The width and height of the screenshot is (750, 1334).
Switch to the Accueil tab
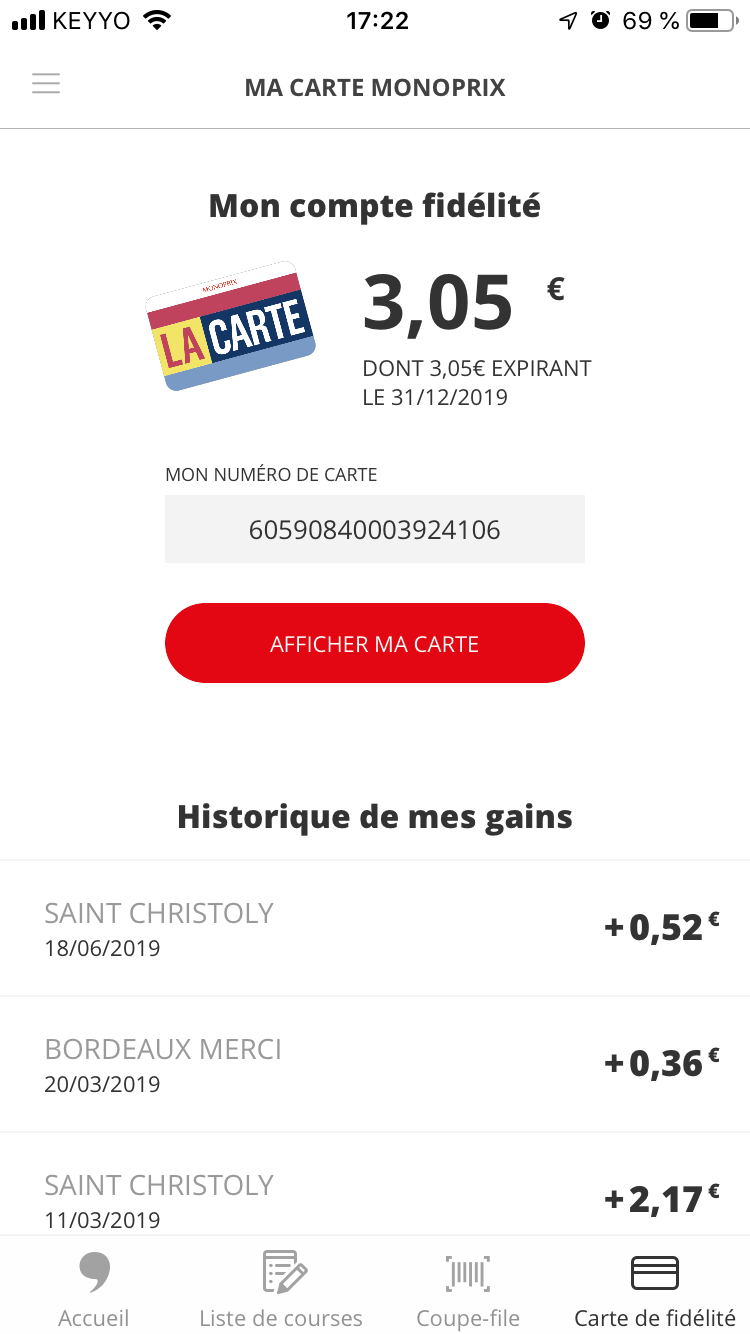[x=94, y=1289]
